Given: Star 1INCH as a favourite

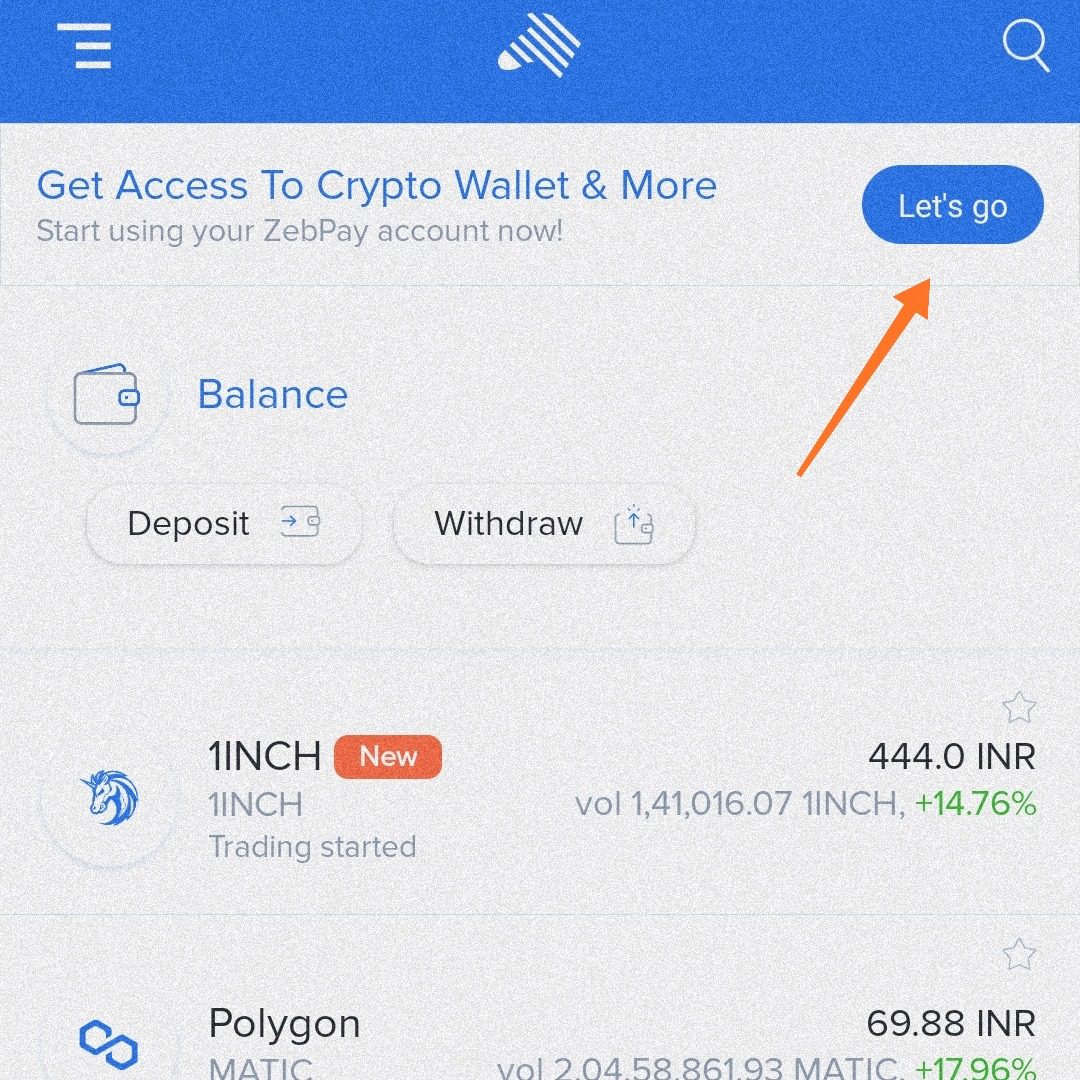Looking at the screenshot, I should click(x=1018, y=708).
